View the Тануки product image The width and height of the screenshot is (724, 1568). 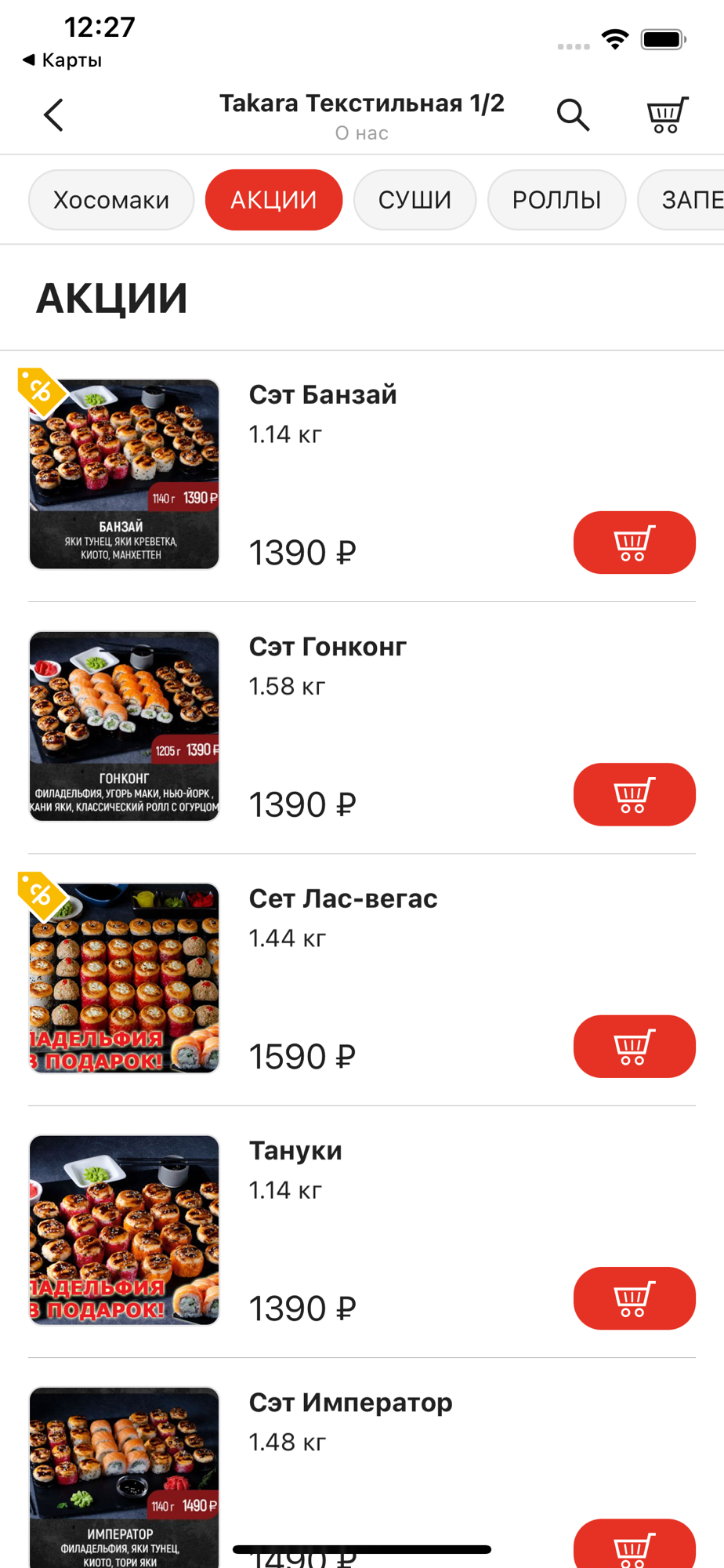click(124, 1230)
